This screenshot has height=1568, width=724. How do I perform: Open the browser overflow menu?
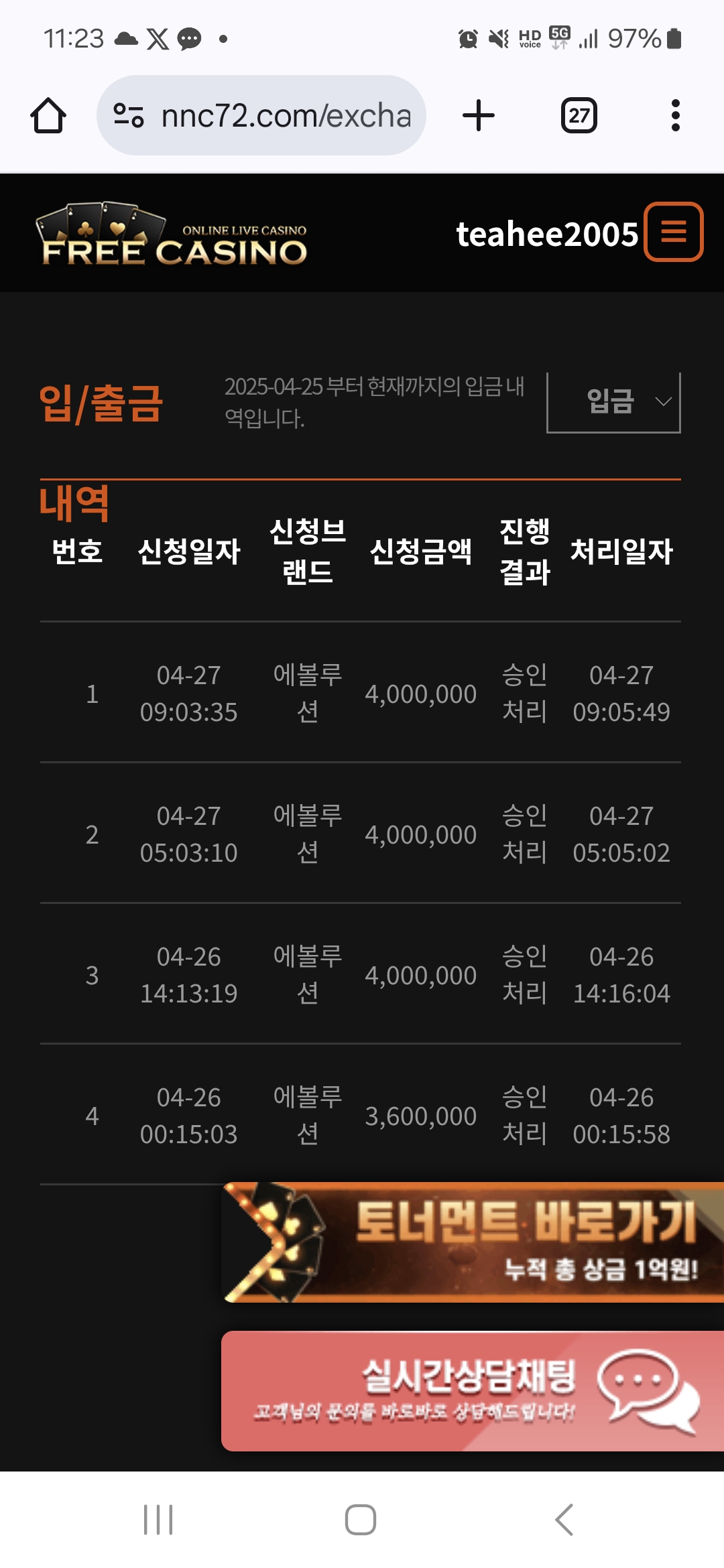pos(675,115)
